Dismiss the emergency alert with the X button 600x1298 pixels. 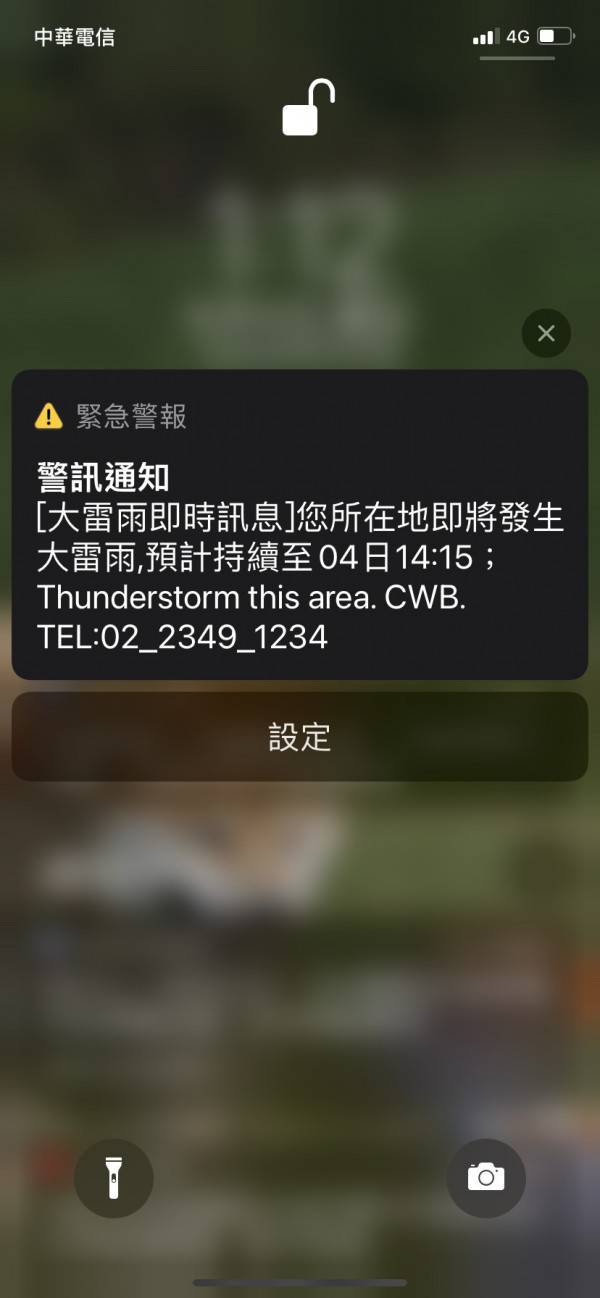(x=546, y=333)
